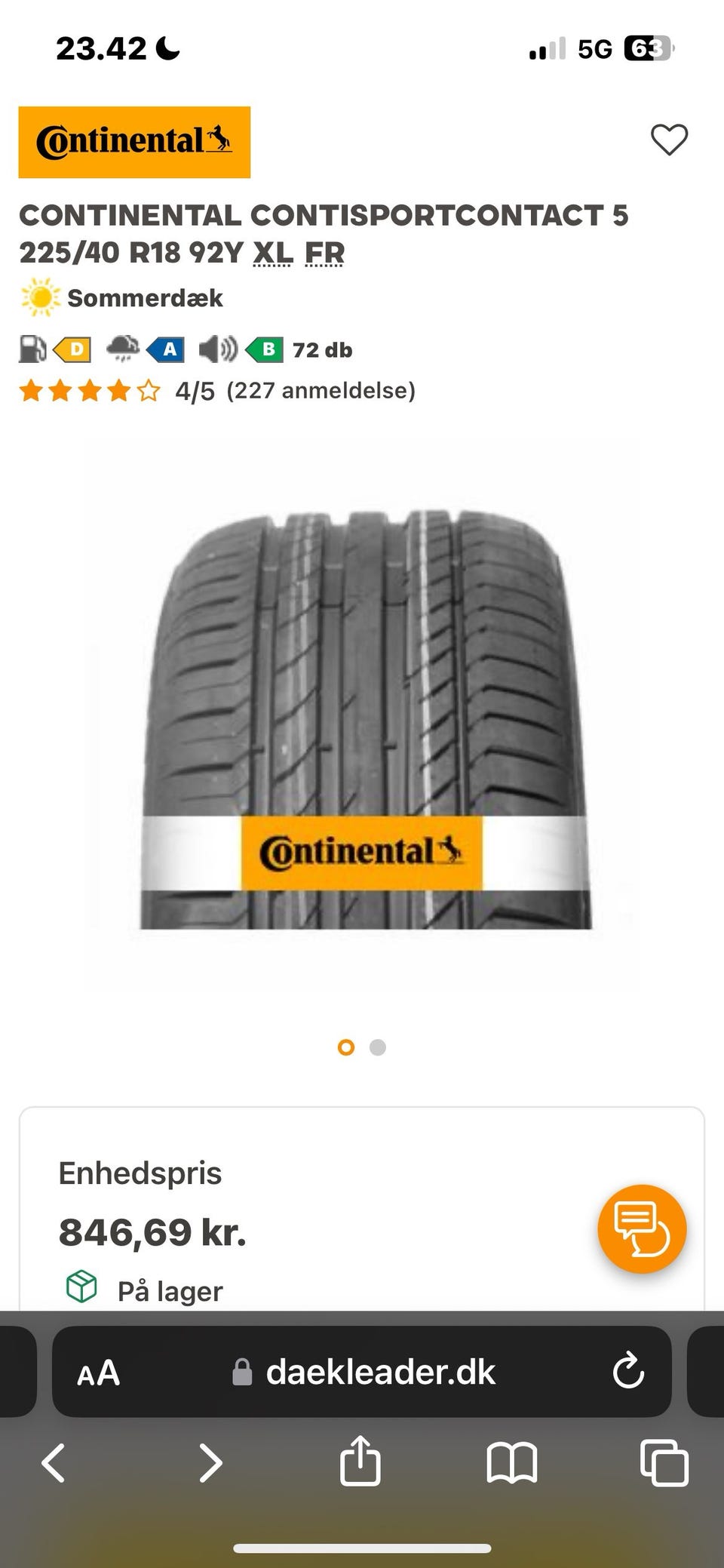Go forward to the next page
This screenshot has height=1568, width=724.
[210, 1463]
